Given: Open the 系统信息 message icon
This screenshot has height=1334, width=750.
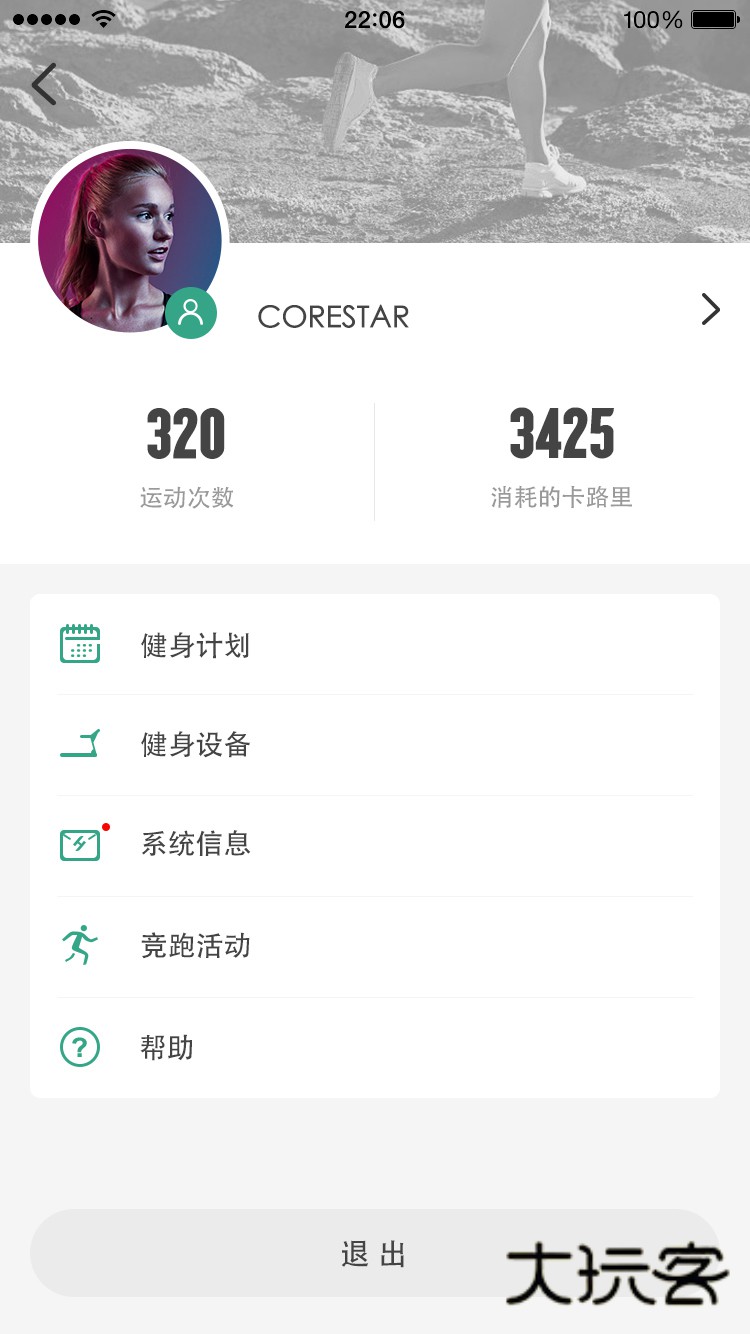Looking at the screenshot, I should click(80, 845).
